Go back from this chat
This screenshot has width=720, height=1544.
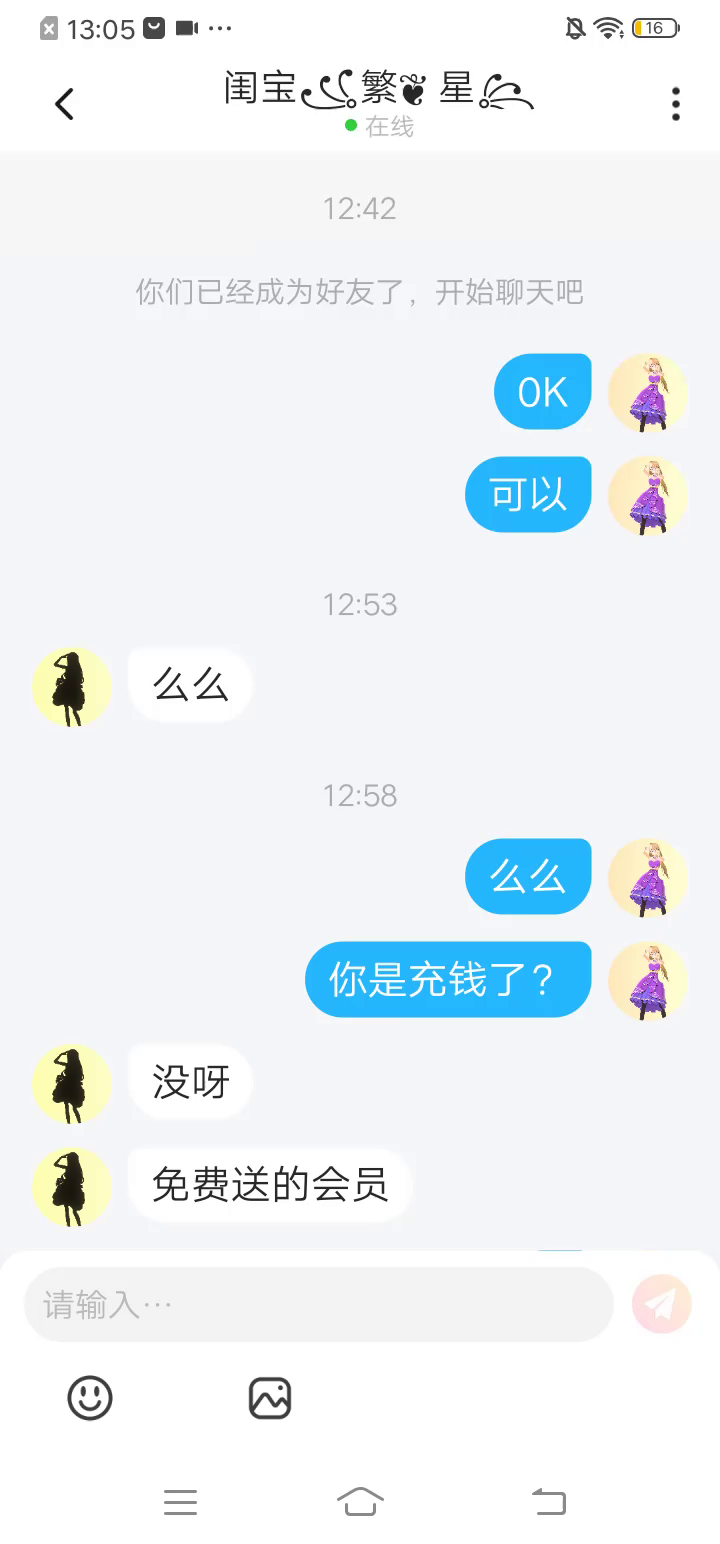65,104
